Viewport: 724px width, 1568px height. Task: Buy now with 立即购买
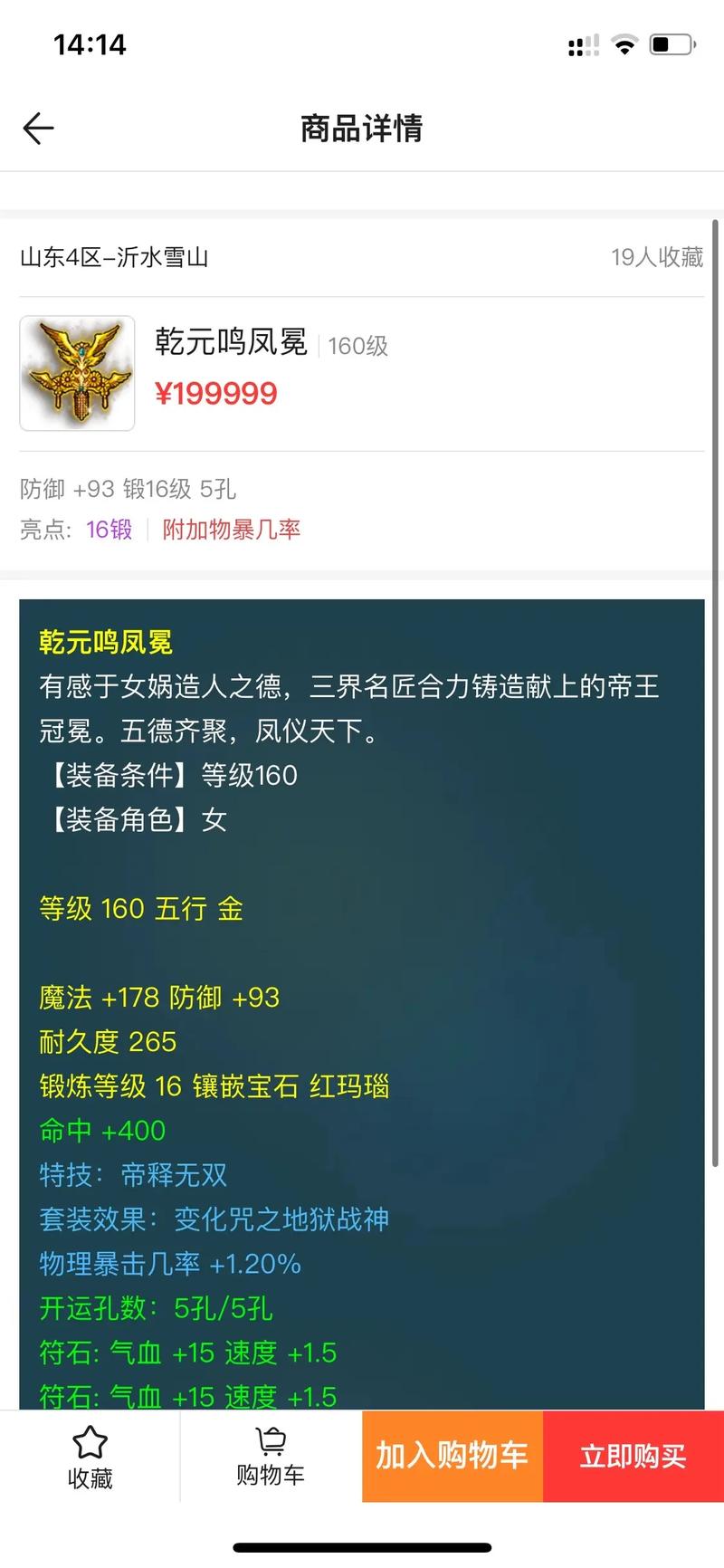[x=633, y=1457]
